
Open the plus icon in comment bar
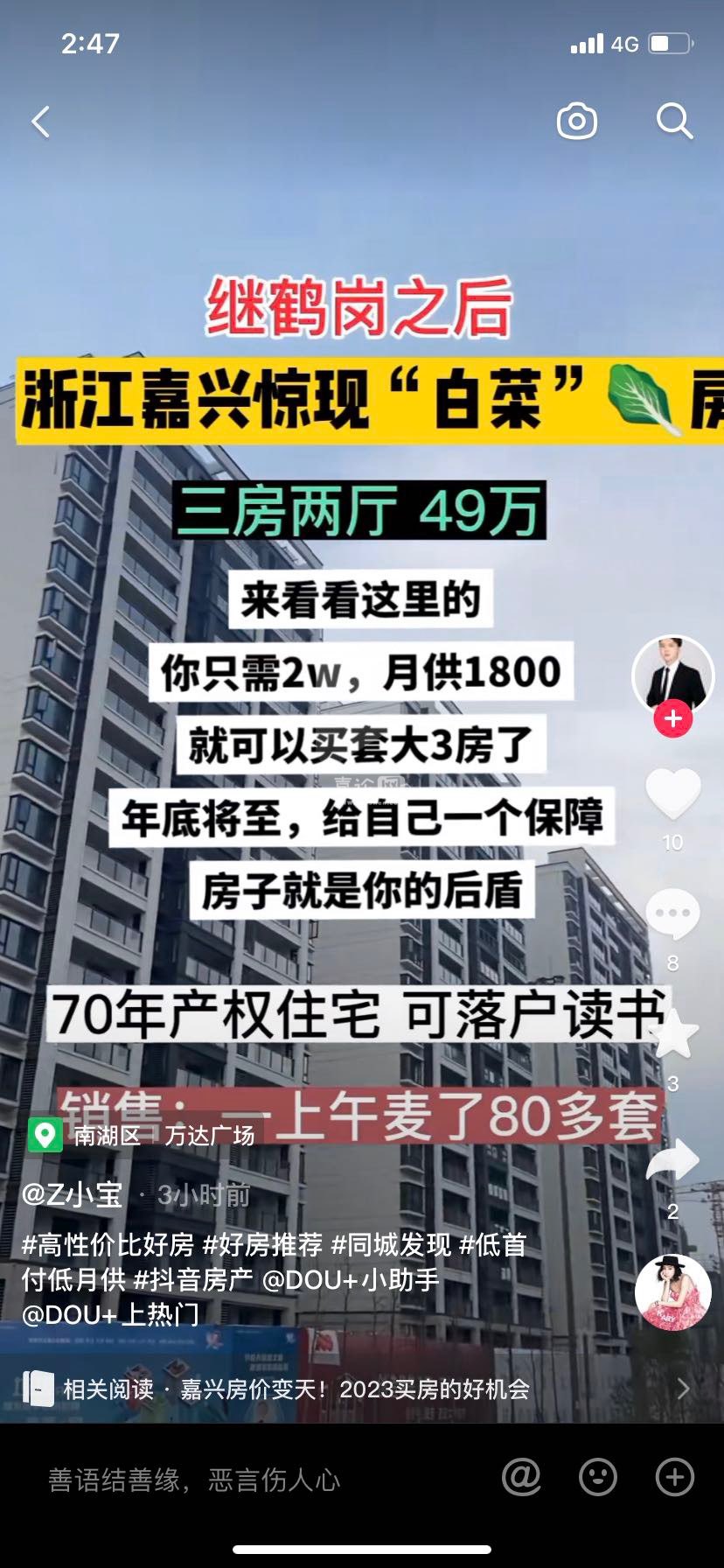click(x=674, y=1478)
